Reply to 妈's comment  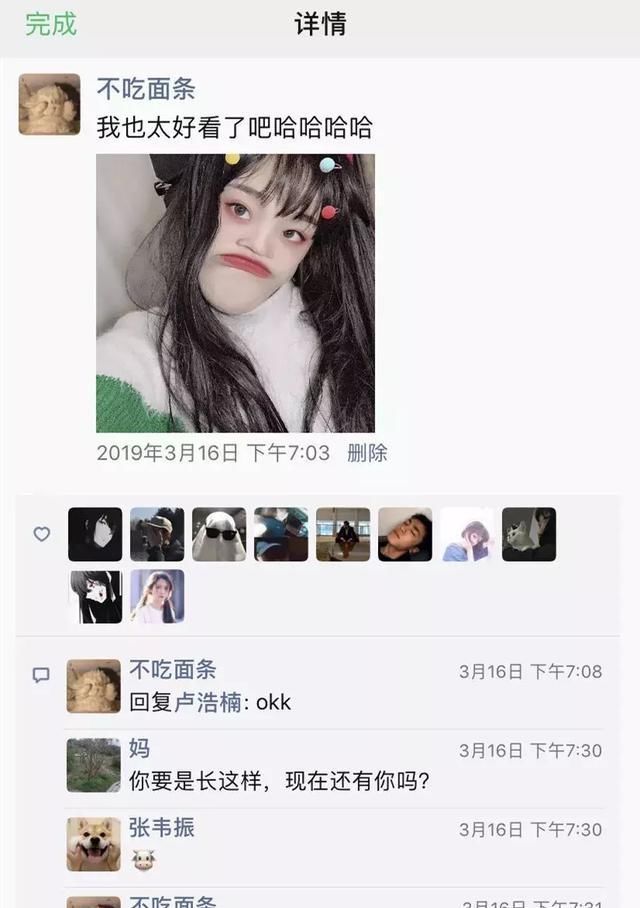pos(280,780)
